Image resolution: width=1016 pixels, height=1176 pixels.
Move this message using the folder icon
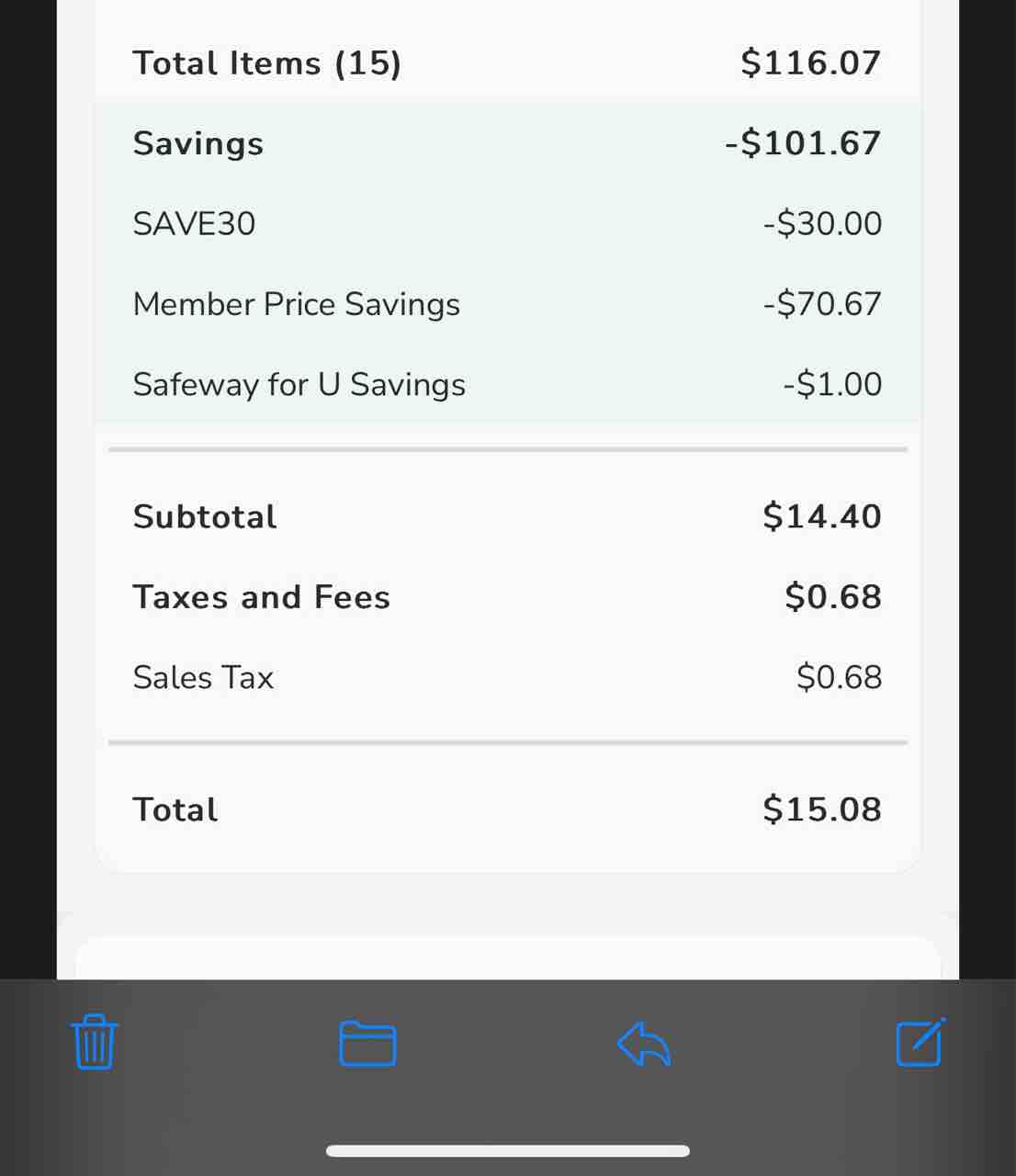coord(367,1044)
